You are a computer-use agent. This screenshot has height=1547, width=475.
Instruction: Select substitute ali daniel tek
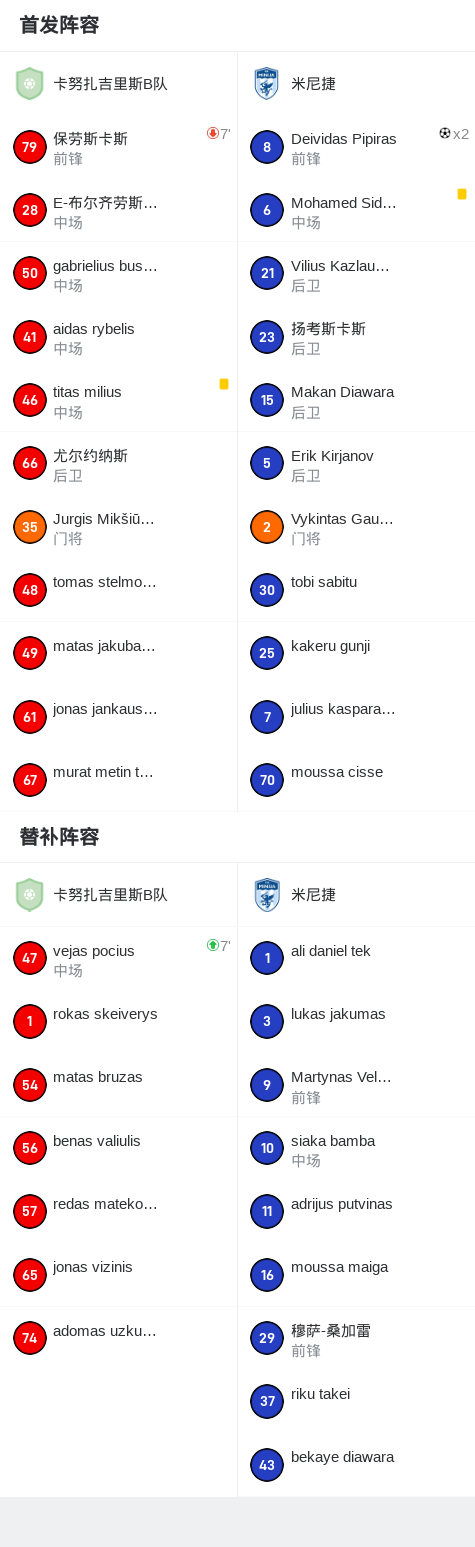pos(356,959)
